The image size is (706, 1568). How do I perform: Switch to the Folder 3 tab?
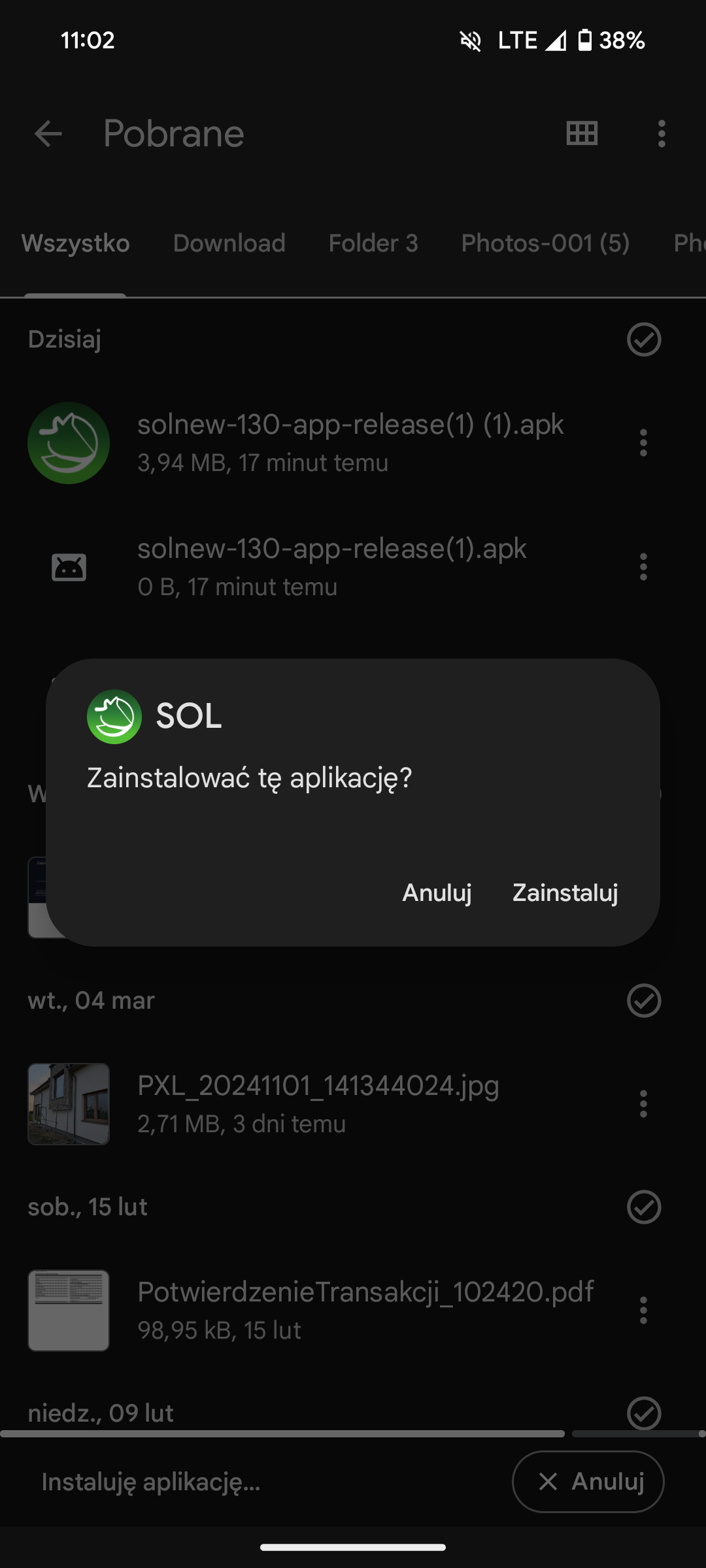click(373, 243)
